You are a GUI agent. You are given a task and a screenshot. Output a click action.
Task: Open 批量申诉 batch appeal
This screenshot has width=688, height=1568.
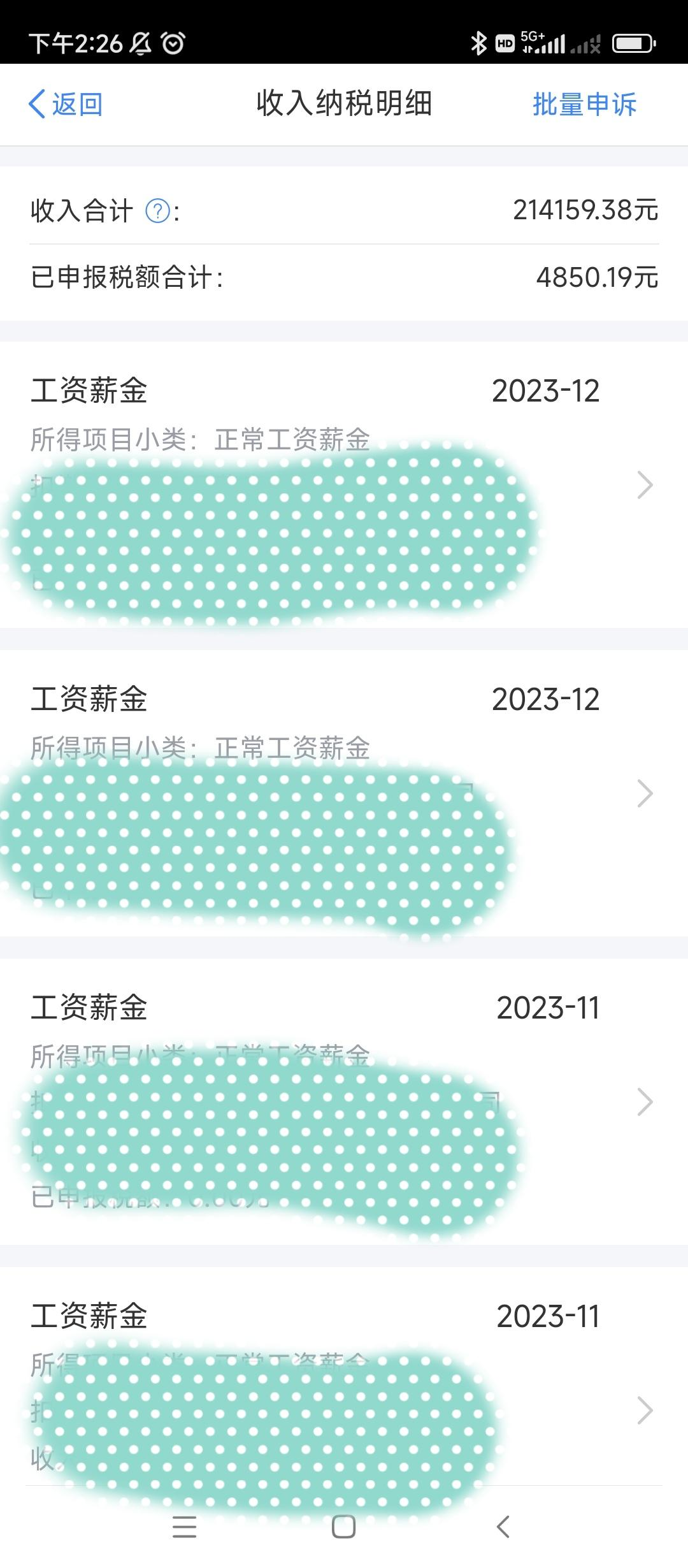(x=584, y=105)
